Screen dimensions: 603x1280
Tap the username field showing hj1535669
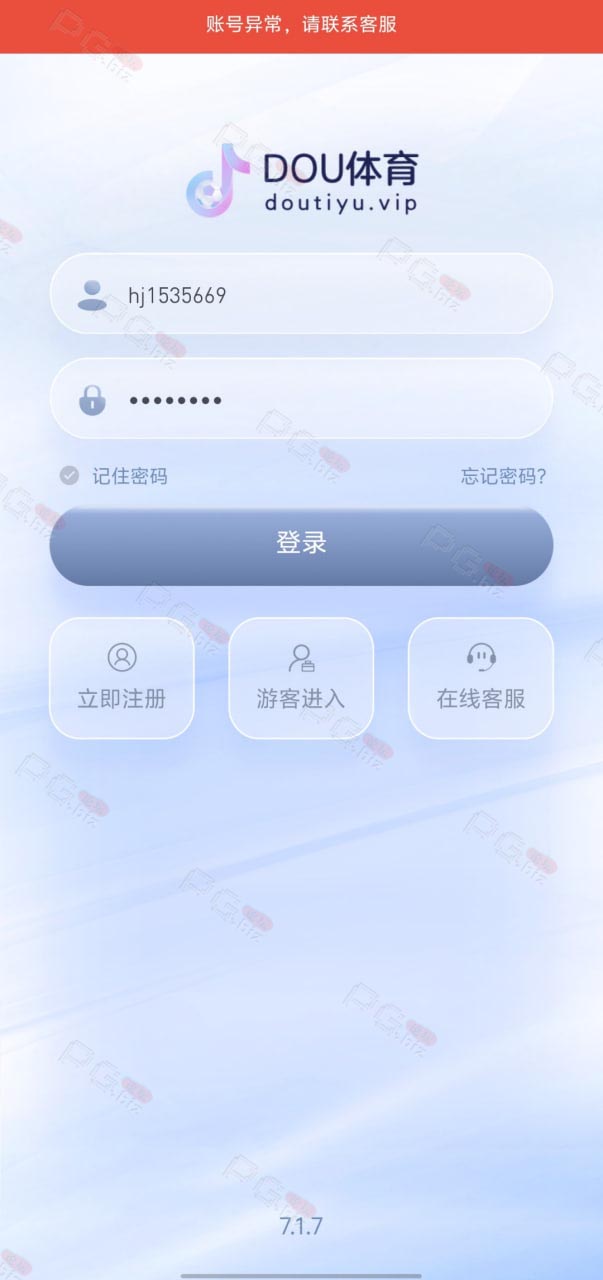301,294
